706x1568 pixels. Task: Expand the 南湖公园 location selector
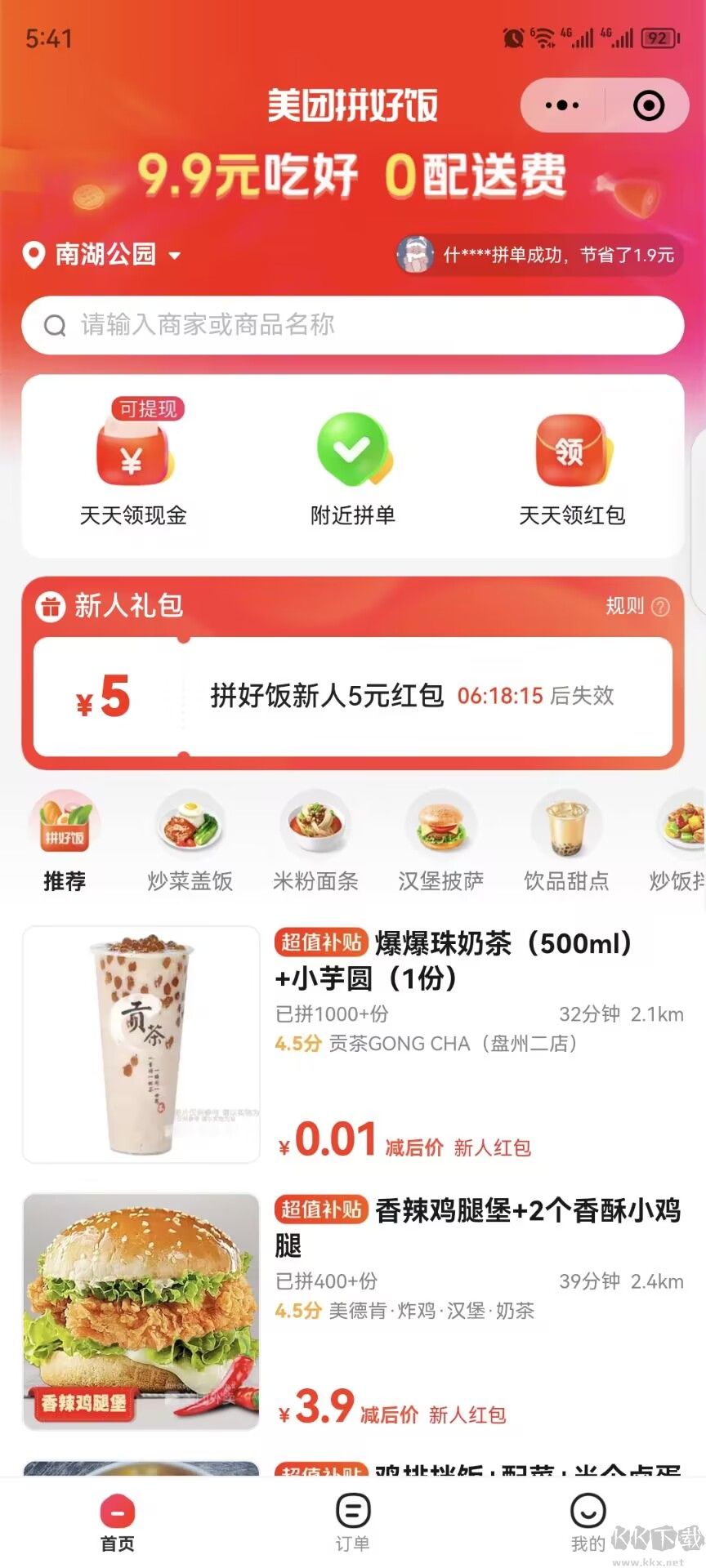103,255
